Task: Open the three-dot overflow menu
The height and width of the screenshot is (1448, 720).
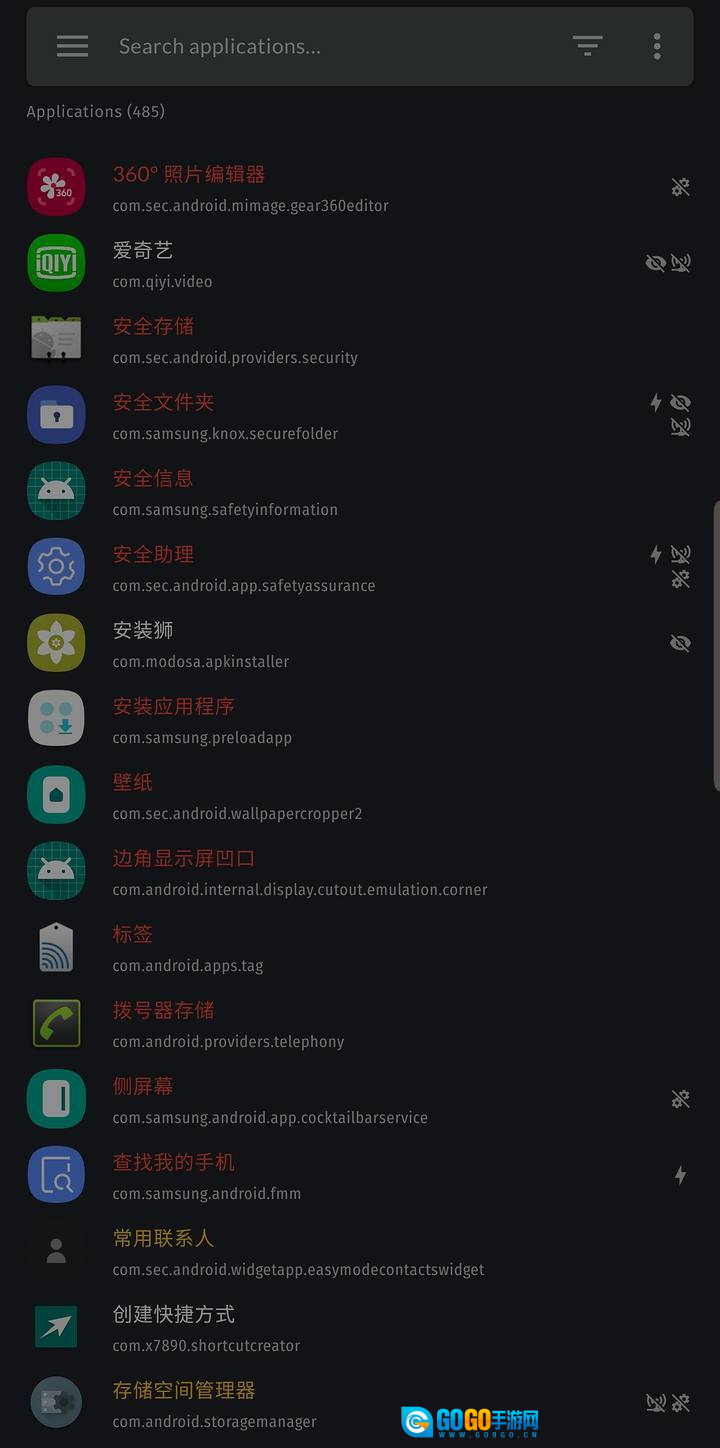Action: (657, 46)
